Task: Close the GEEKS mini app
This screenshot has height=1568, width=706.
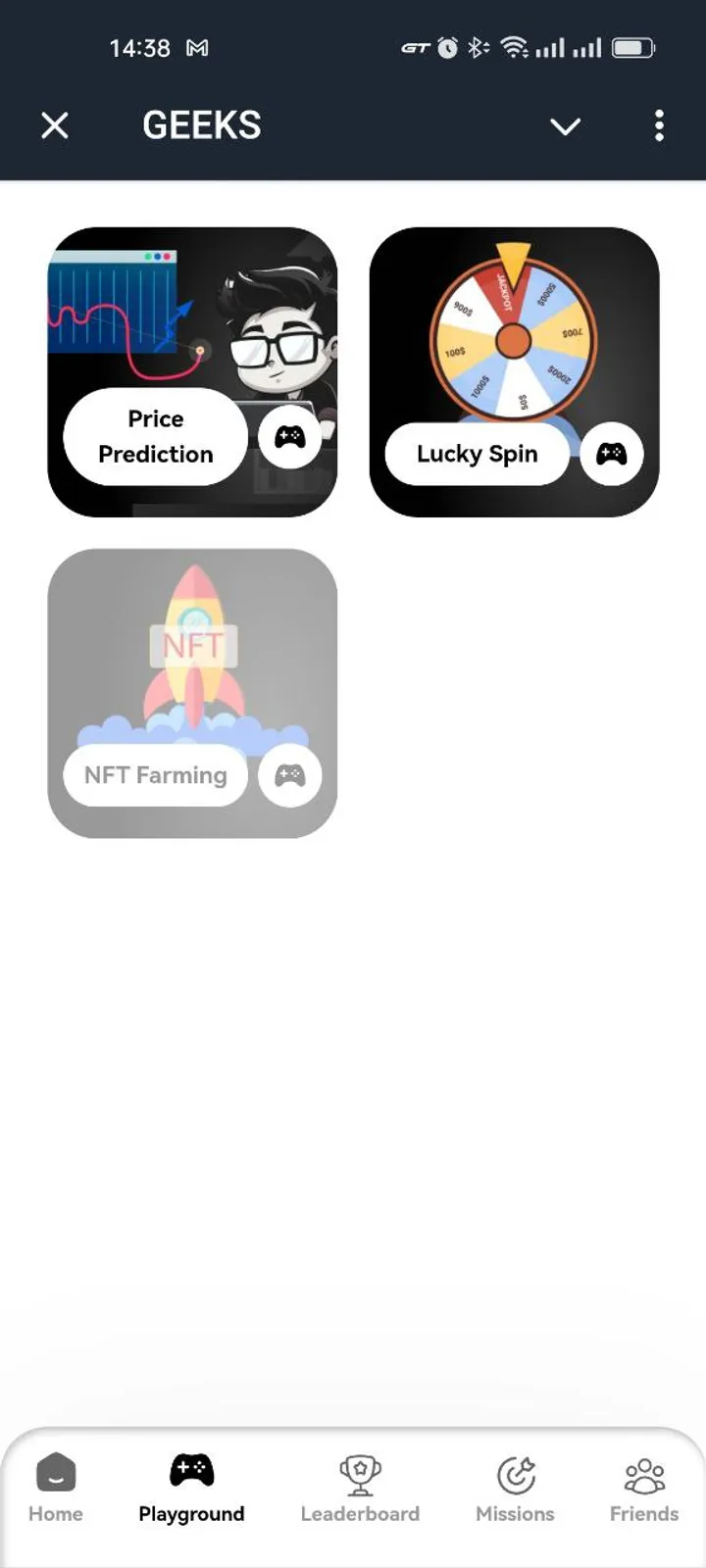Action: click(55, 125)
